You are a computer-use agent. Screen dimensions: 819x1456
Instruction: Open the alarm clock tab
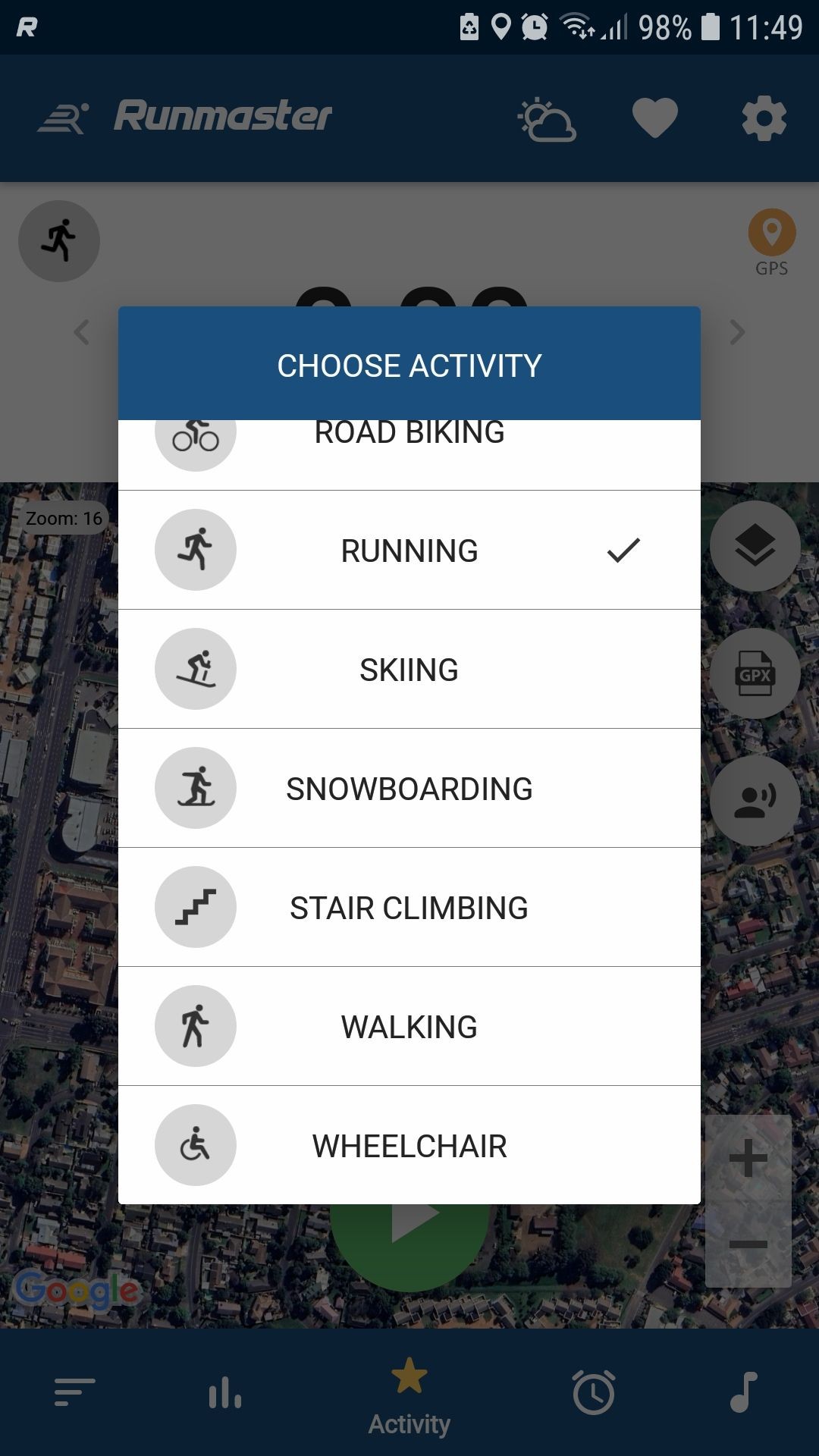click(x=593, y=1392)
